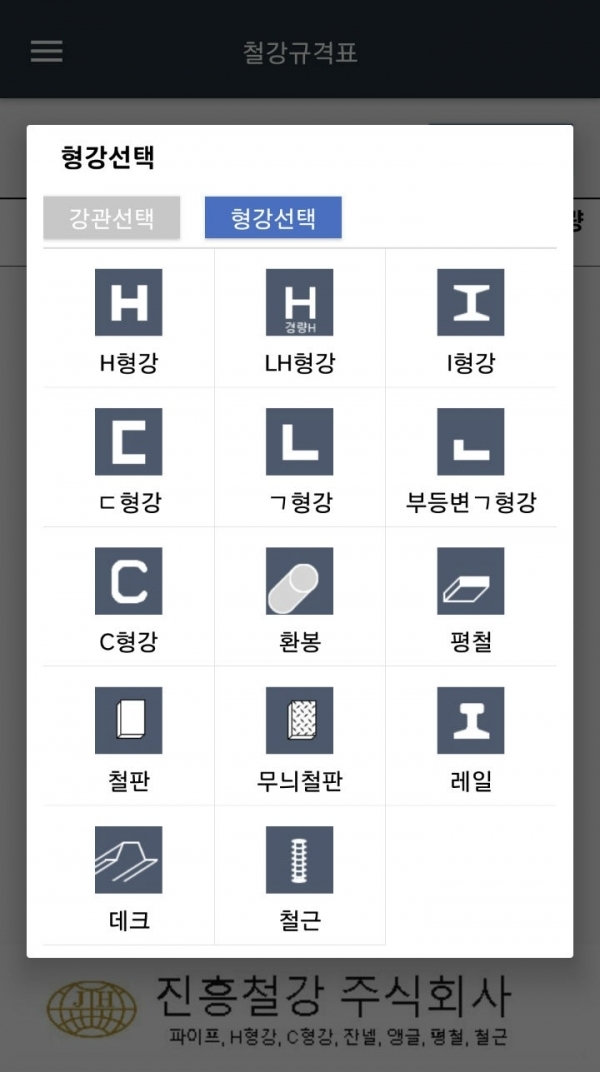Select 철판 from the list
Image resolution: width=600 pixels, height=1072 pixels.
(x=128, y=737)
